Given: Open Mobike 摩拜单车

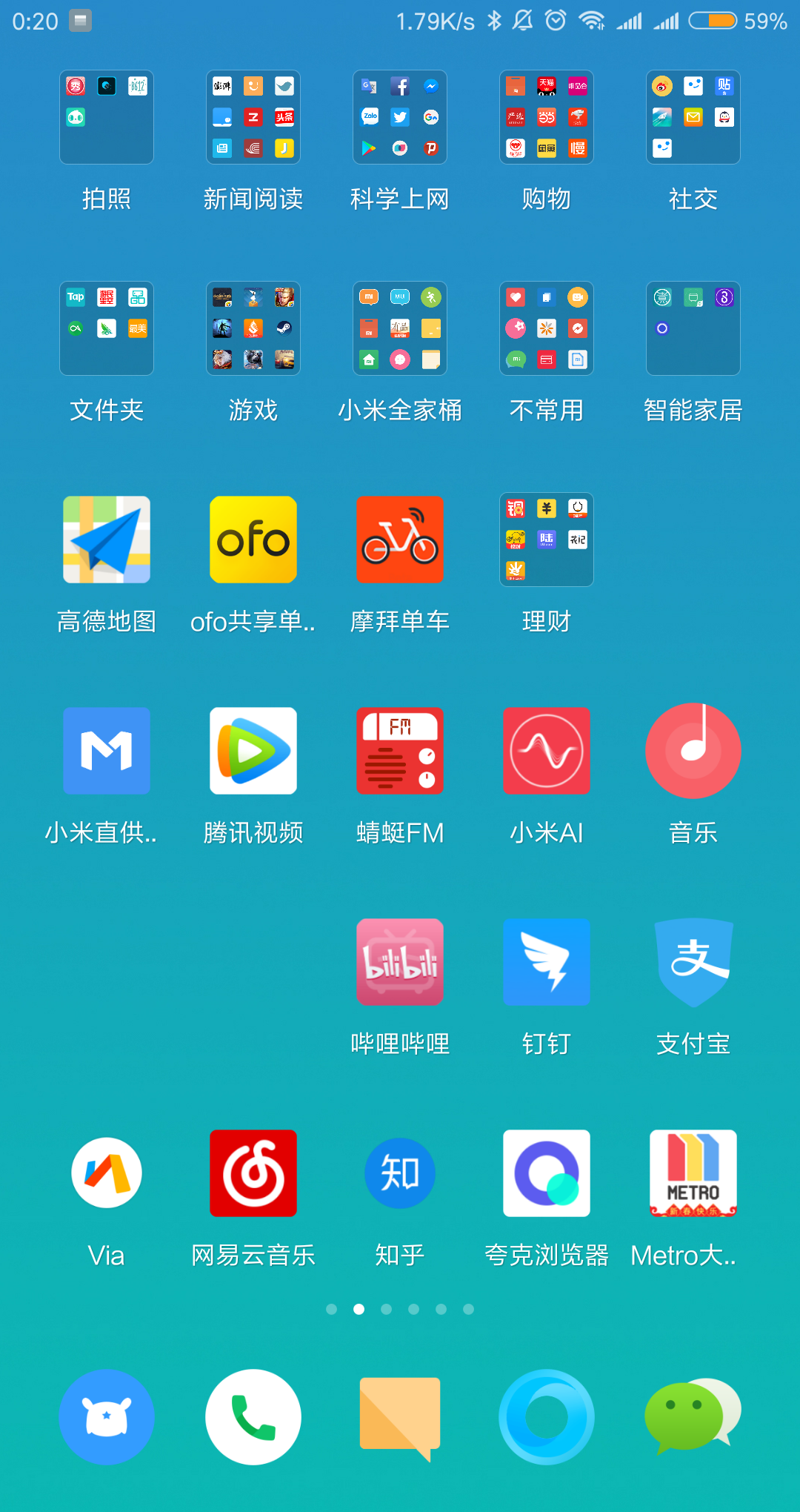Looking at the screenshot, I should (399, 540).
